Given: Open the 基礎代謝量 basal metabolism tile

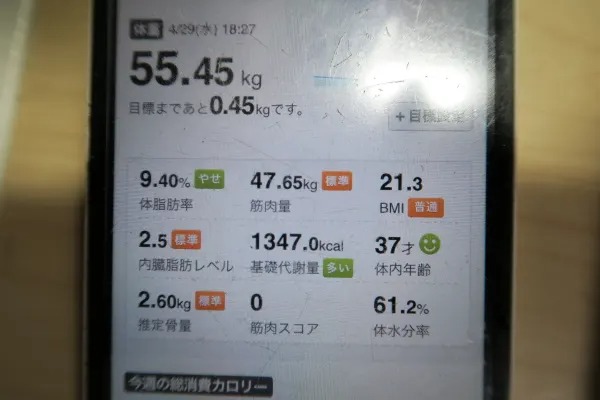Looking at the screenshot, I should (x=300, y=253).
